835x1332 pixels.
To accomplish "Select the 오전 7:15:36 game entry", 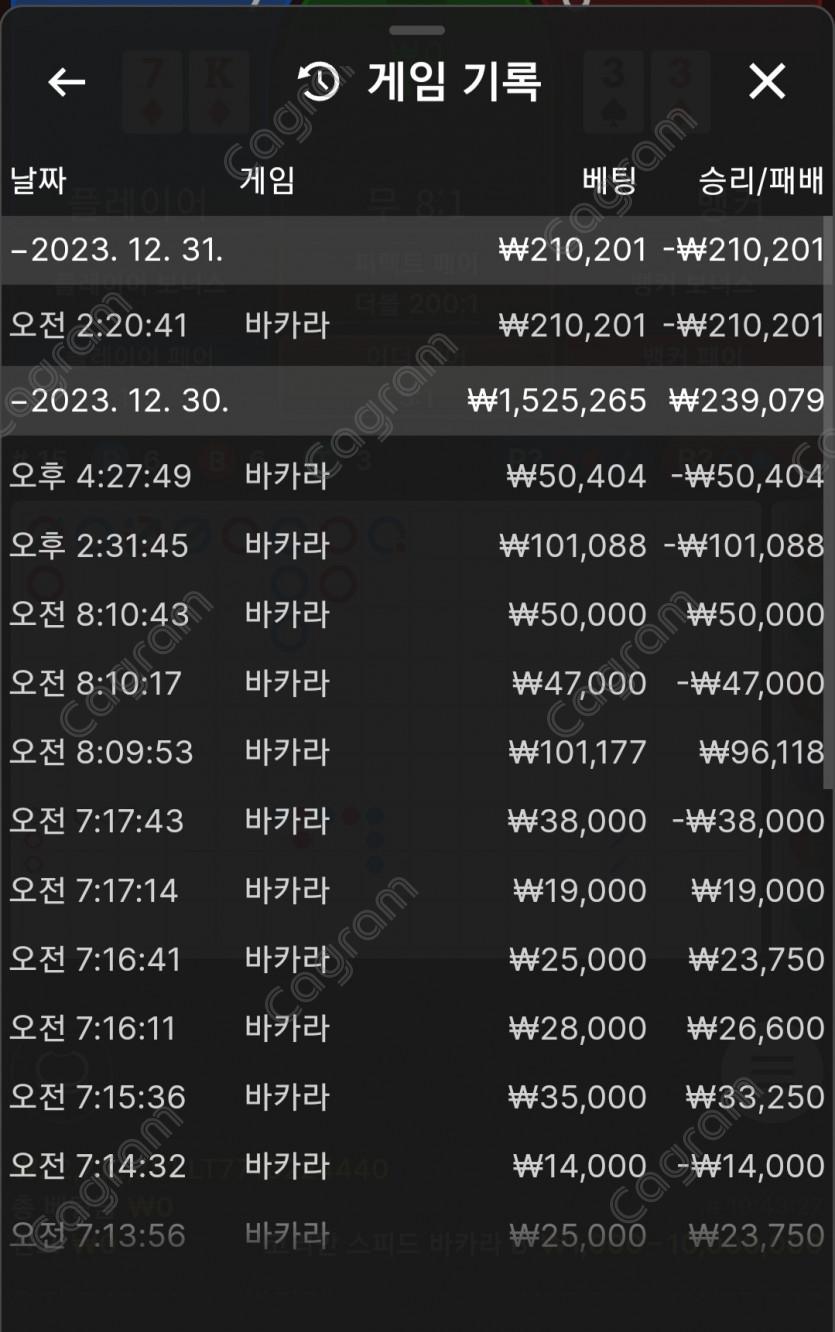I will click(x=415, y=1097).
